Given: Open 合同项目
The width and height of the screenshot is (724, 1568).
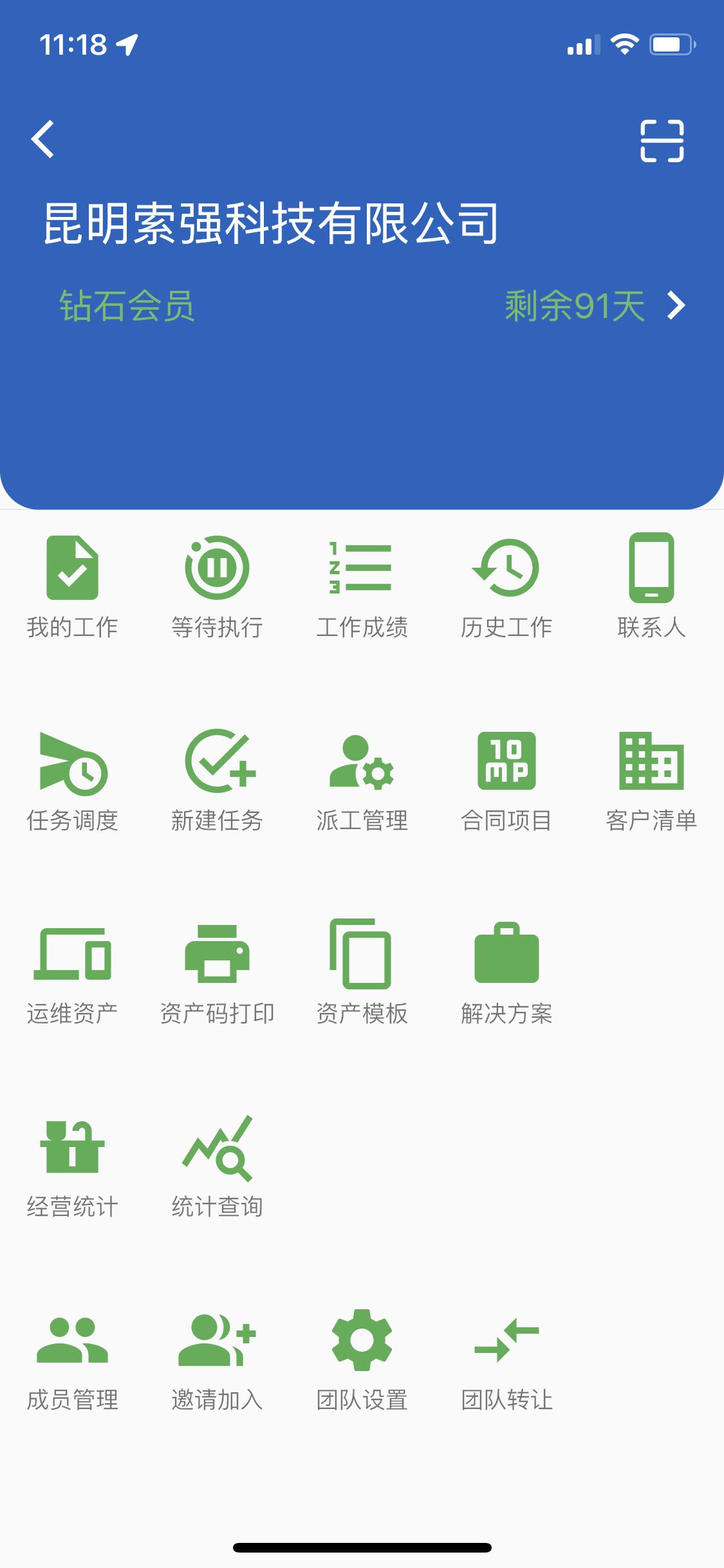Looking at the screenshot, I should [506, 780].
